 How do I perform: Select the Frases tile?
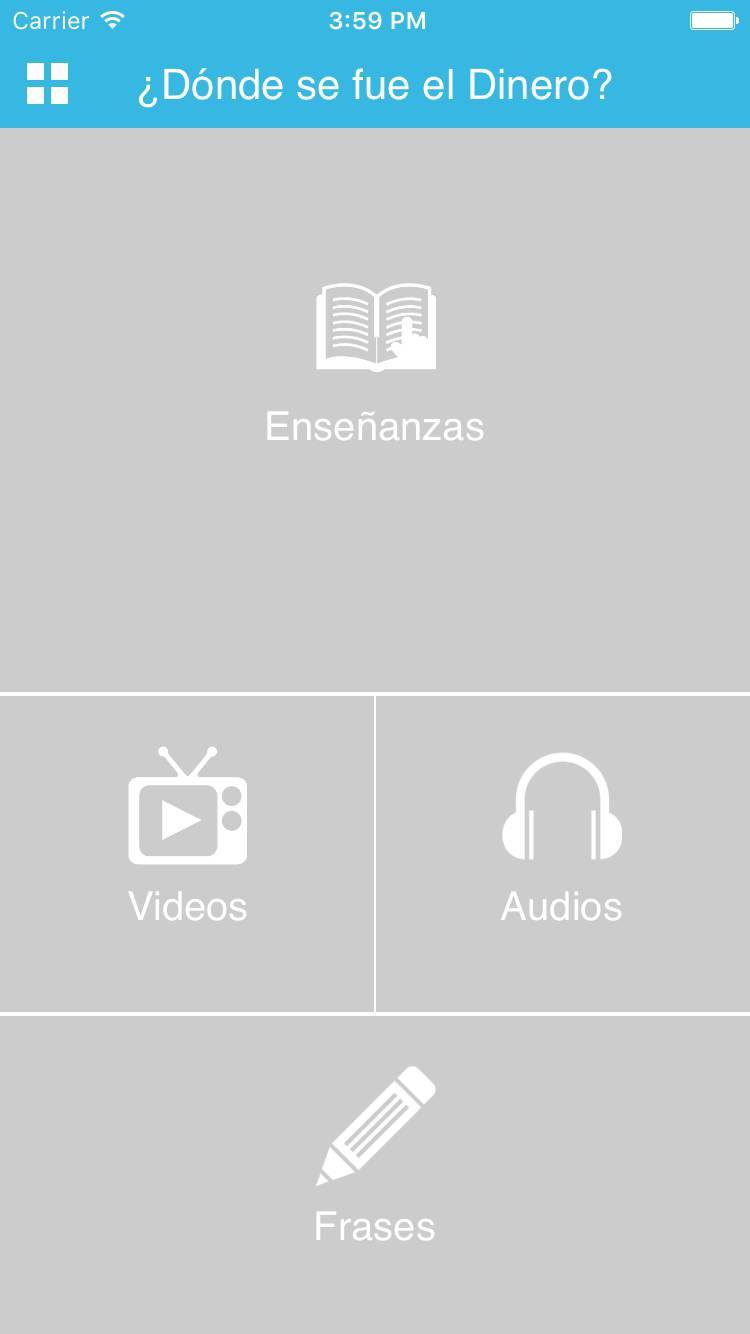pos(375,1175)
